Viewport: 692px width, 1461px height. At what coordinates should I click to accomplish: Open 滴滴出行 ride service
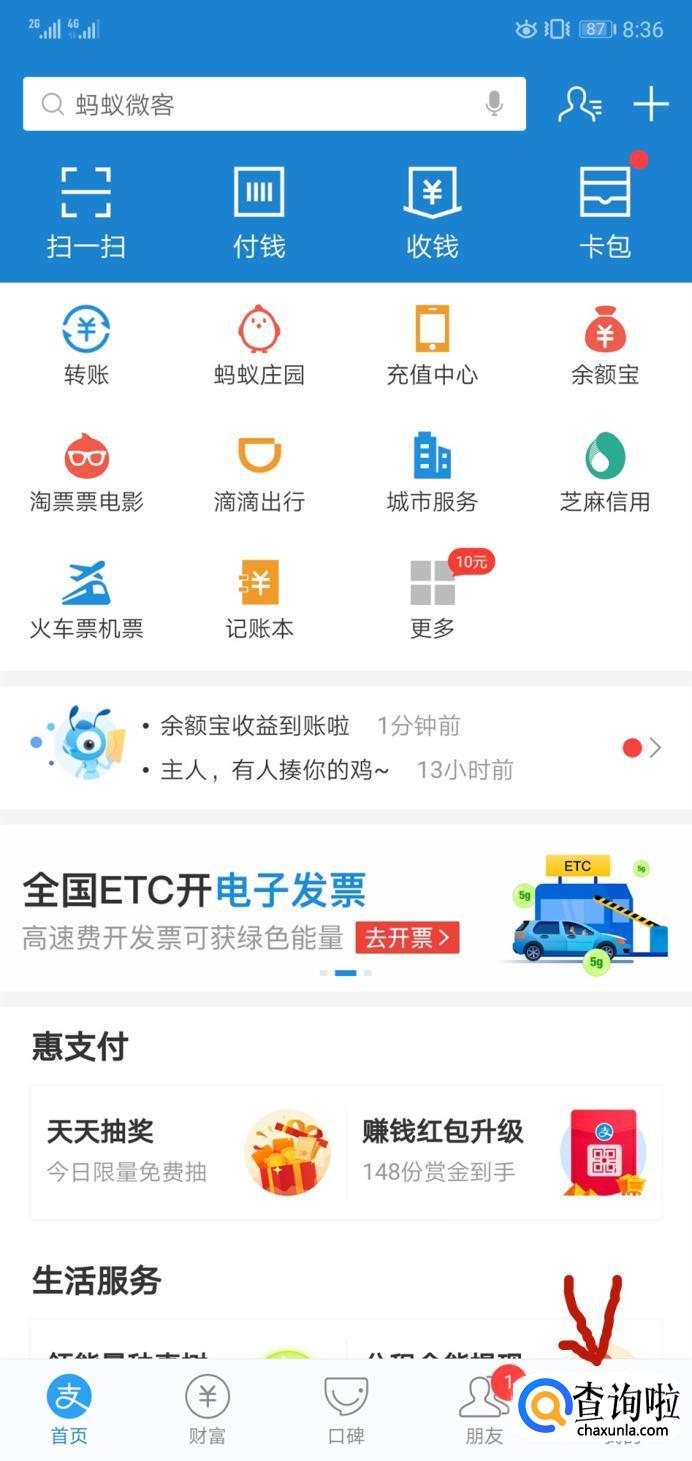click(259, 473)
